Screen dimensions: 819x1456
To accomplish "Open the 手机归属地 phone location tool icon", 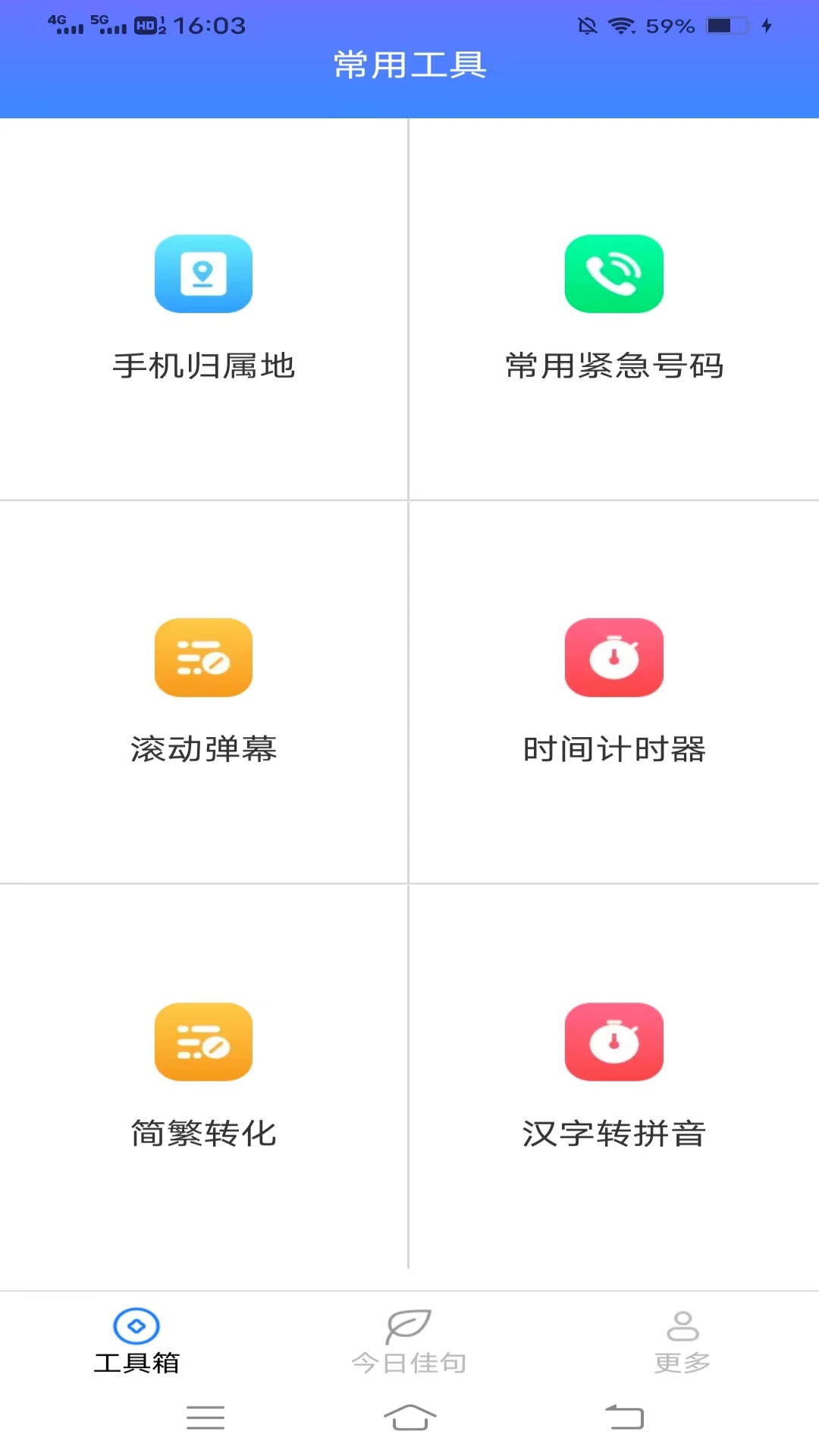I will point(203,275).
